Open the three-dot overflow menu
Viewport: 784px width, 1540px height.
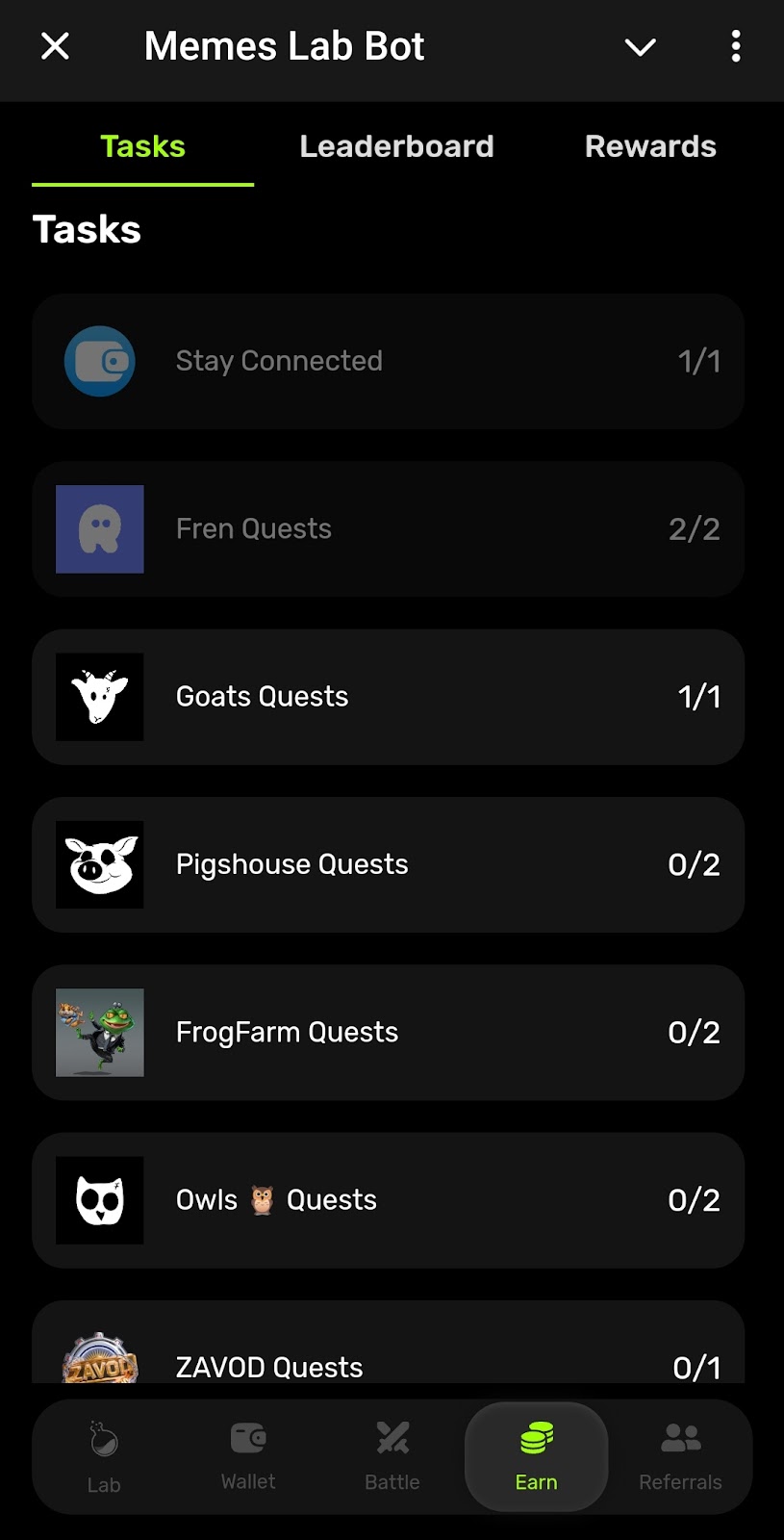(736, 46)
